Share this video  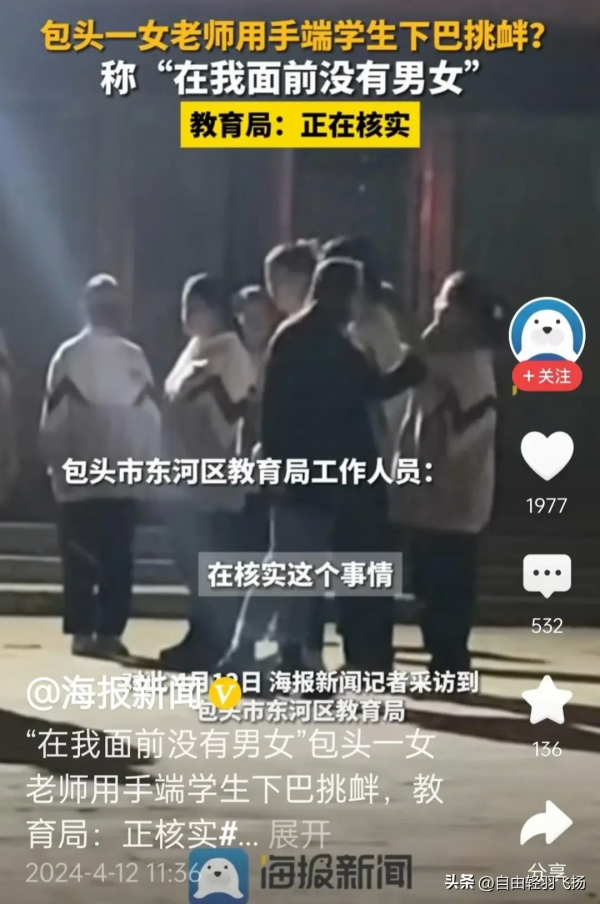tap(547, 824)
